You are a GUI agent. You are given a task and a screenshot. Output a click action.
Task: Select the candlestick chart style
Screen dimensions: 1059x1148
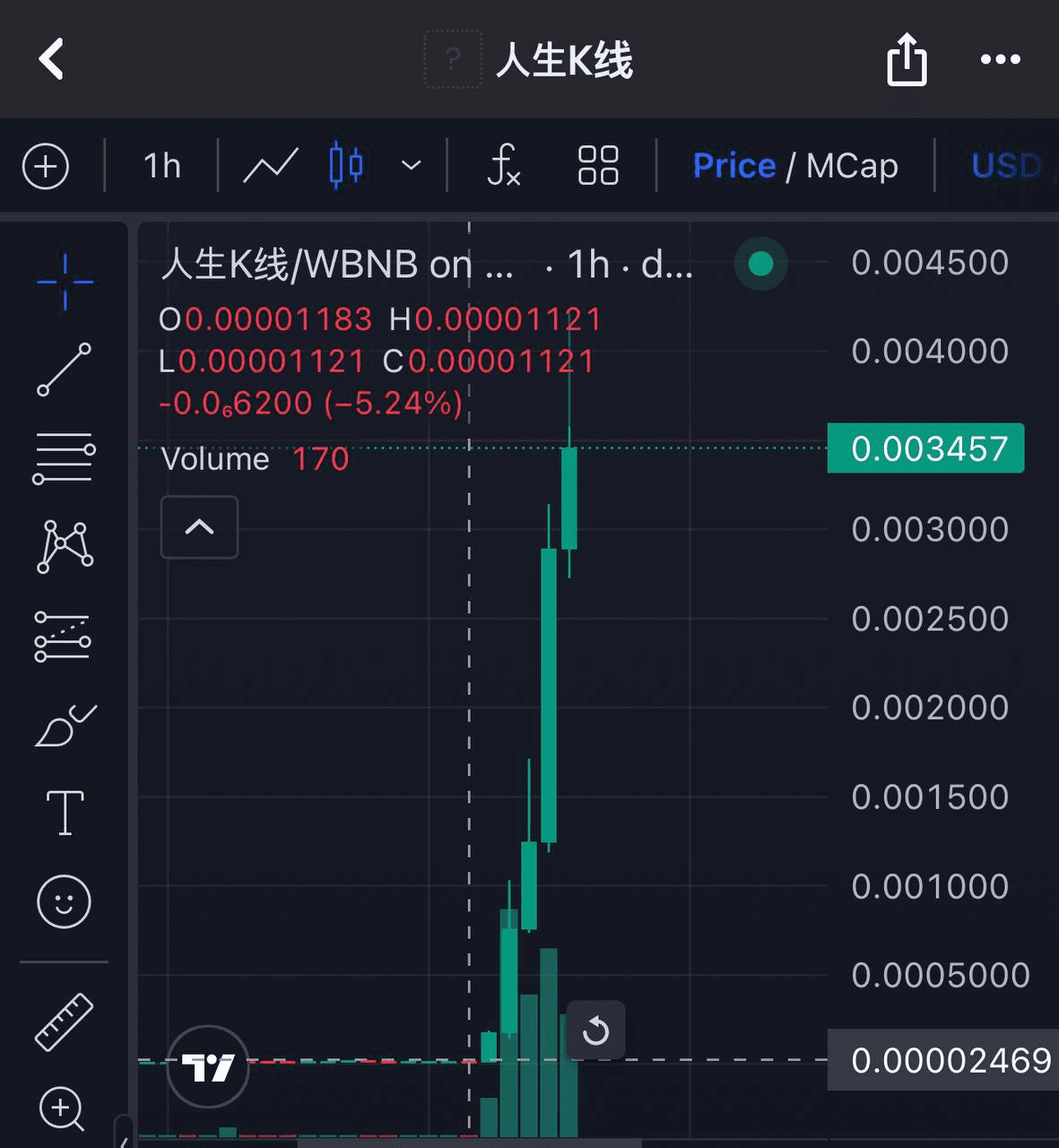345,166
